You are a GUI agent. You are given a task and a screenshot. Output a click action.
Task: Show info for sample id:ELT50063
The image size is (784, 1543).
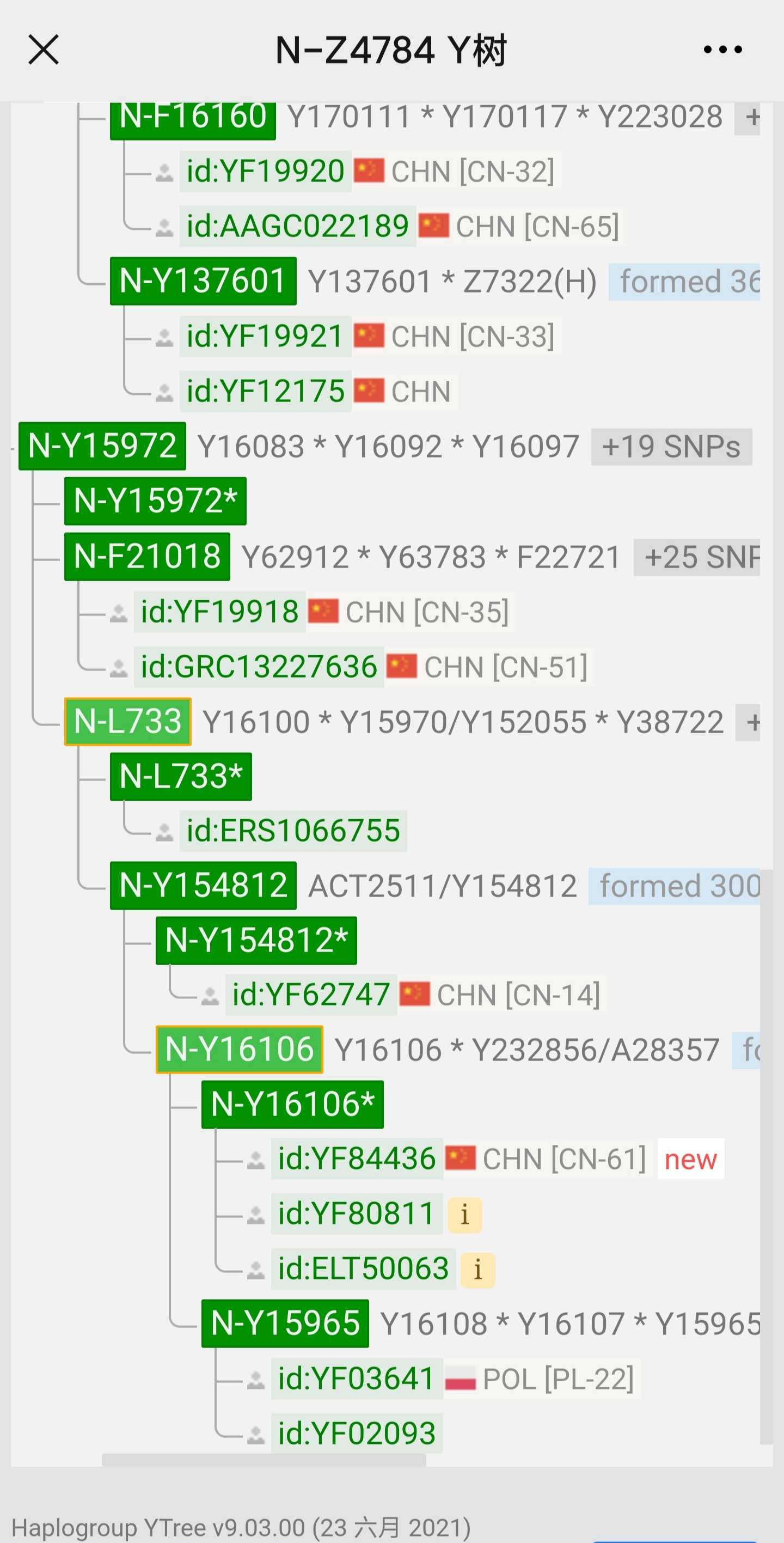pyautogui.click(x=477, y=1269)
